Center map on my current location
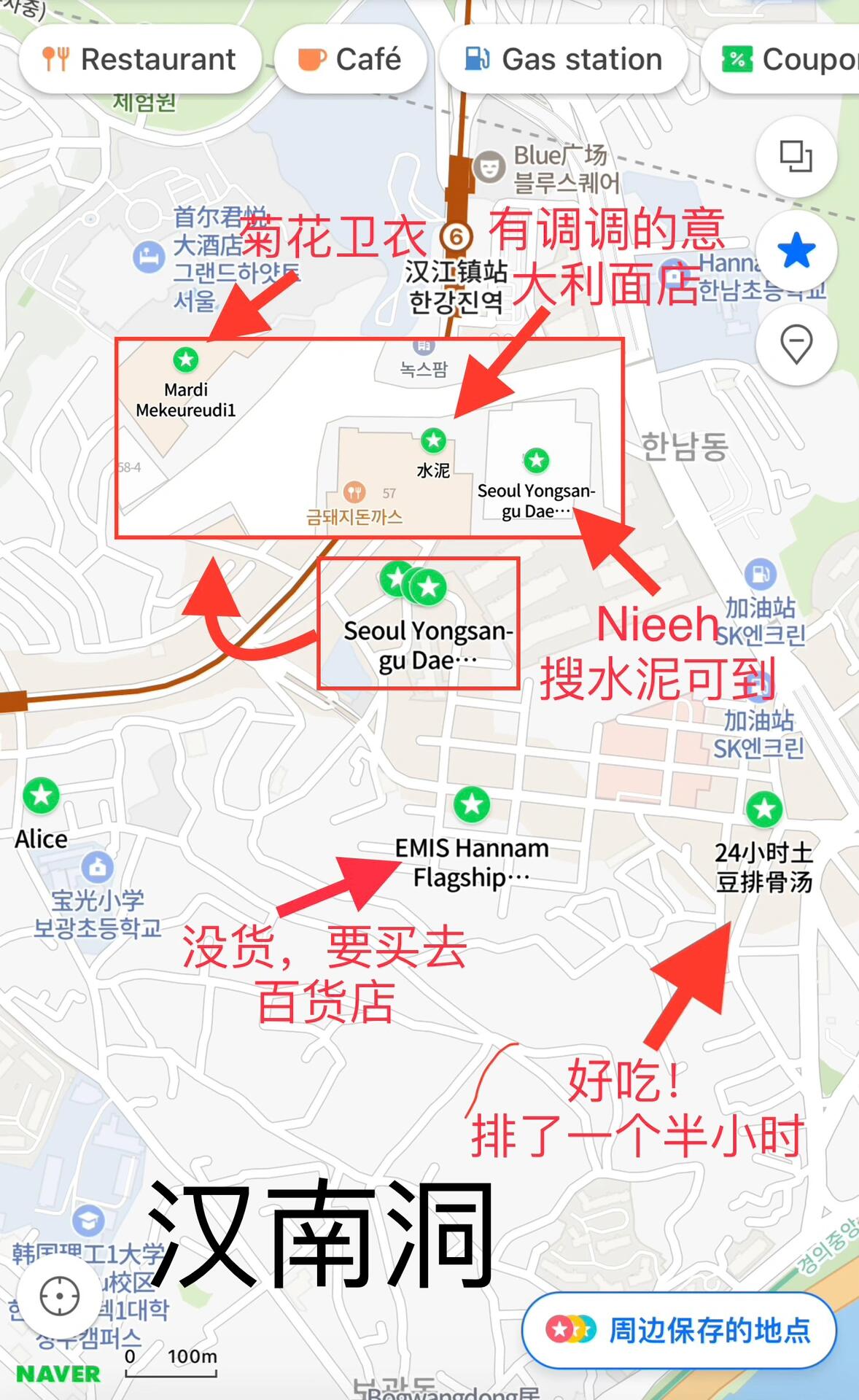The image size is (859, 1400). click(x=60, y=1296)
